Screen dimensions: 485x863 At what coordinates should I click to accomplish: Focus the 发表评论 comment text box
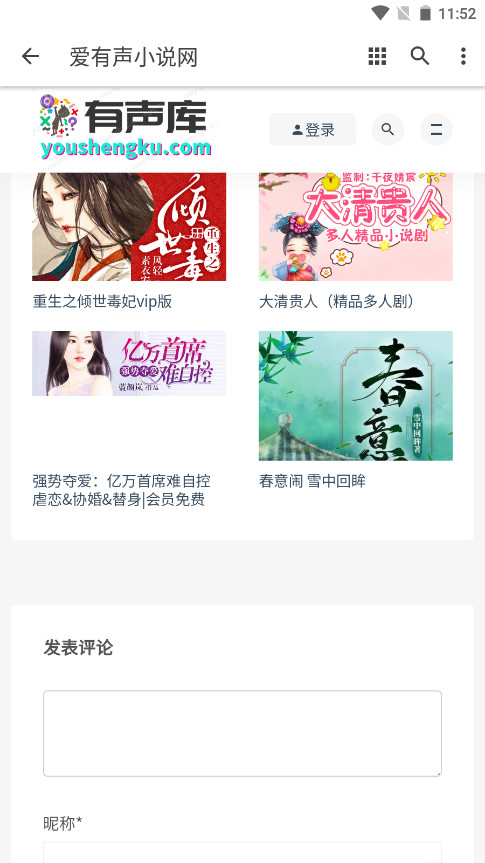coord(242,734)
